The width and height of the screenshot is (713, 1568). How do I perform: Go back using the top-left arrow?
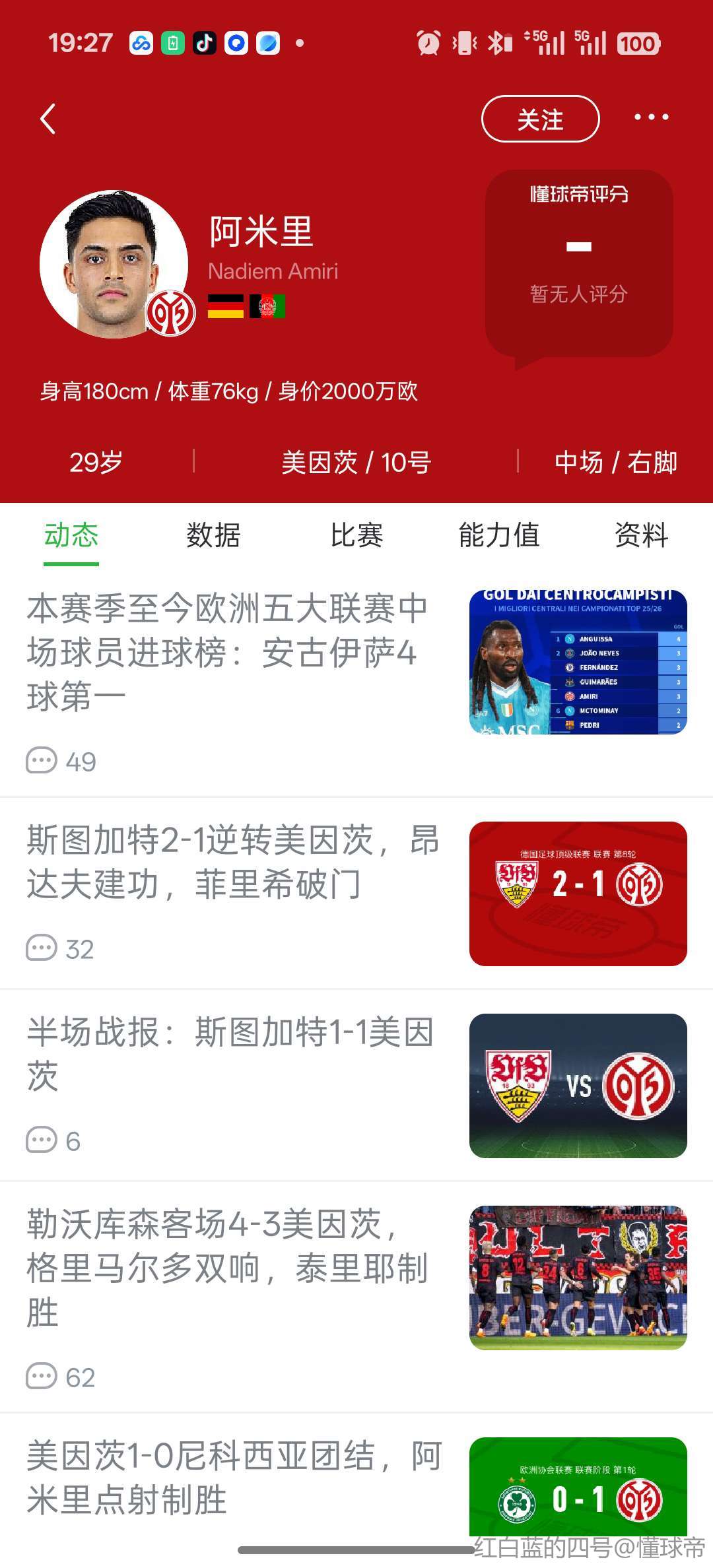(48, 119)
